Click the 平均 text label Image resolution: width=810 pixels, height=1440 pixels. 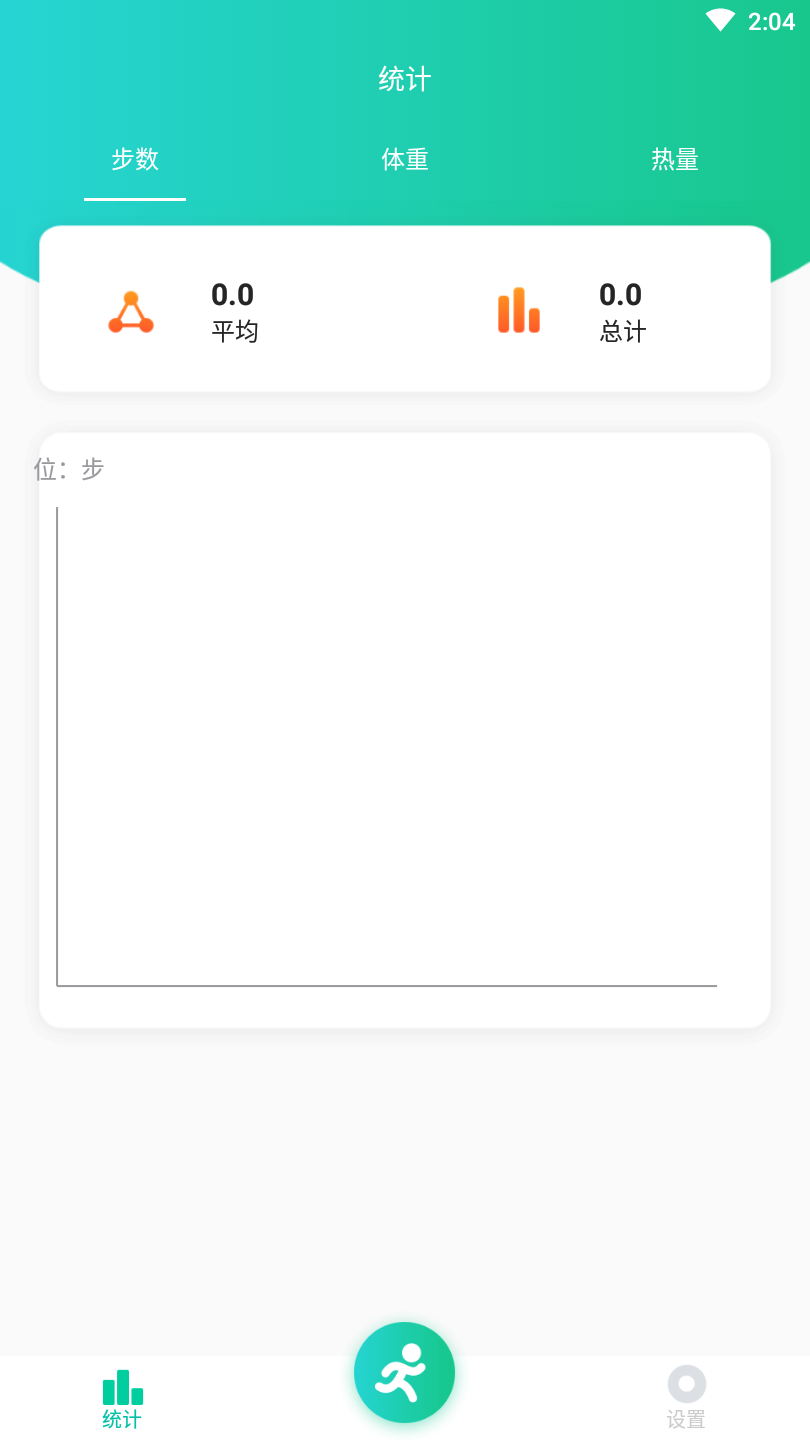(235, 332)
